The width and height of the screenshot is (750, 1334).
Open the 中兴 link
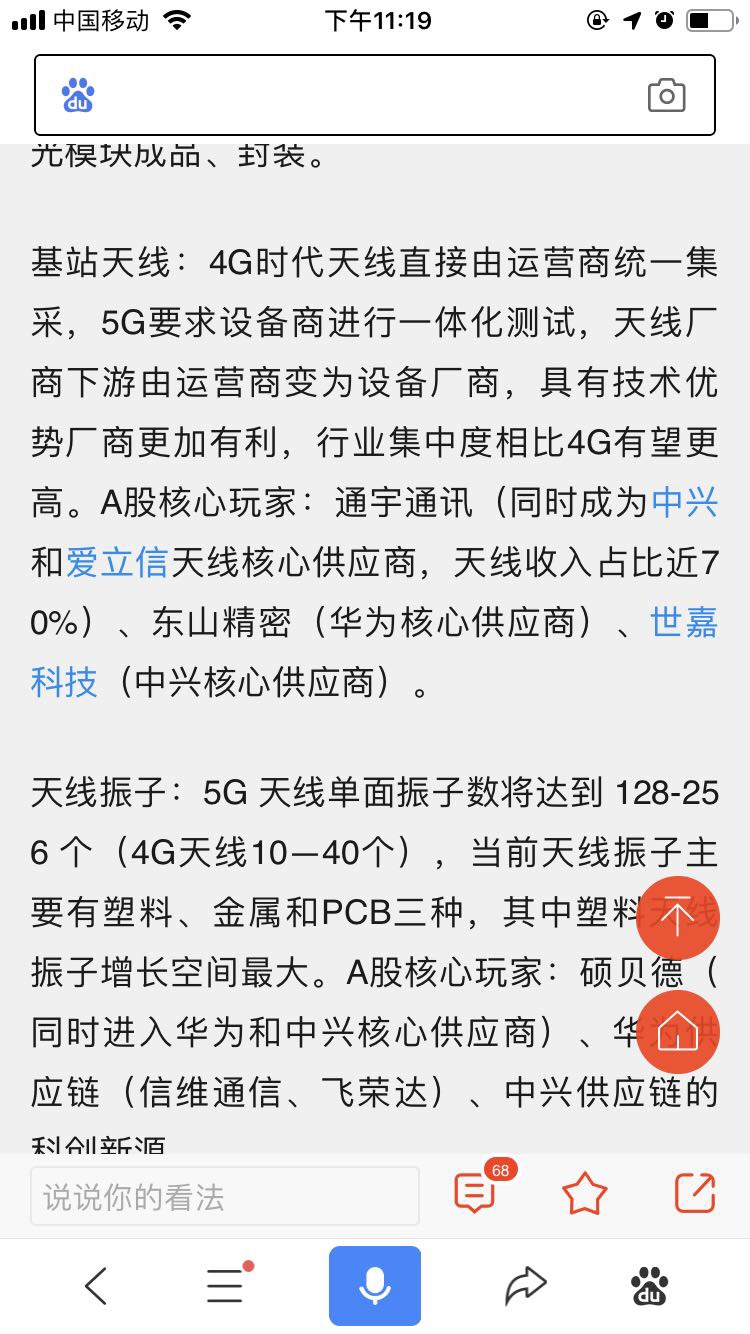coord(684,502)
